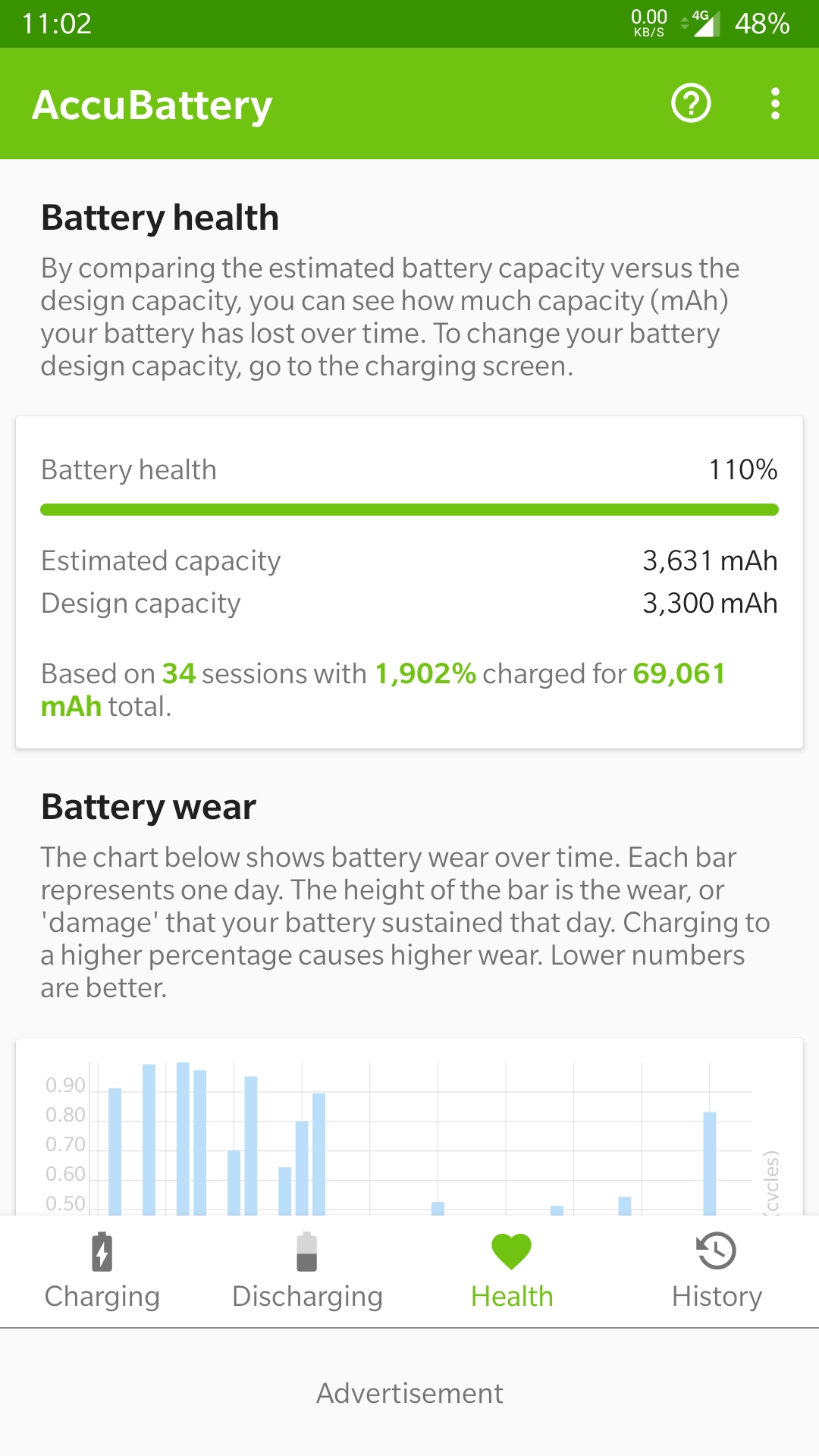This screenshot has height=1456, width=819.
Task: Go to the History tab
Action: (717, 1272)
